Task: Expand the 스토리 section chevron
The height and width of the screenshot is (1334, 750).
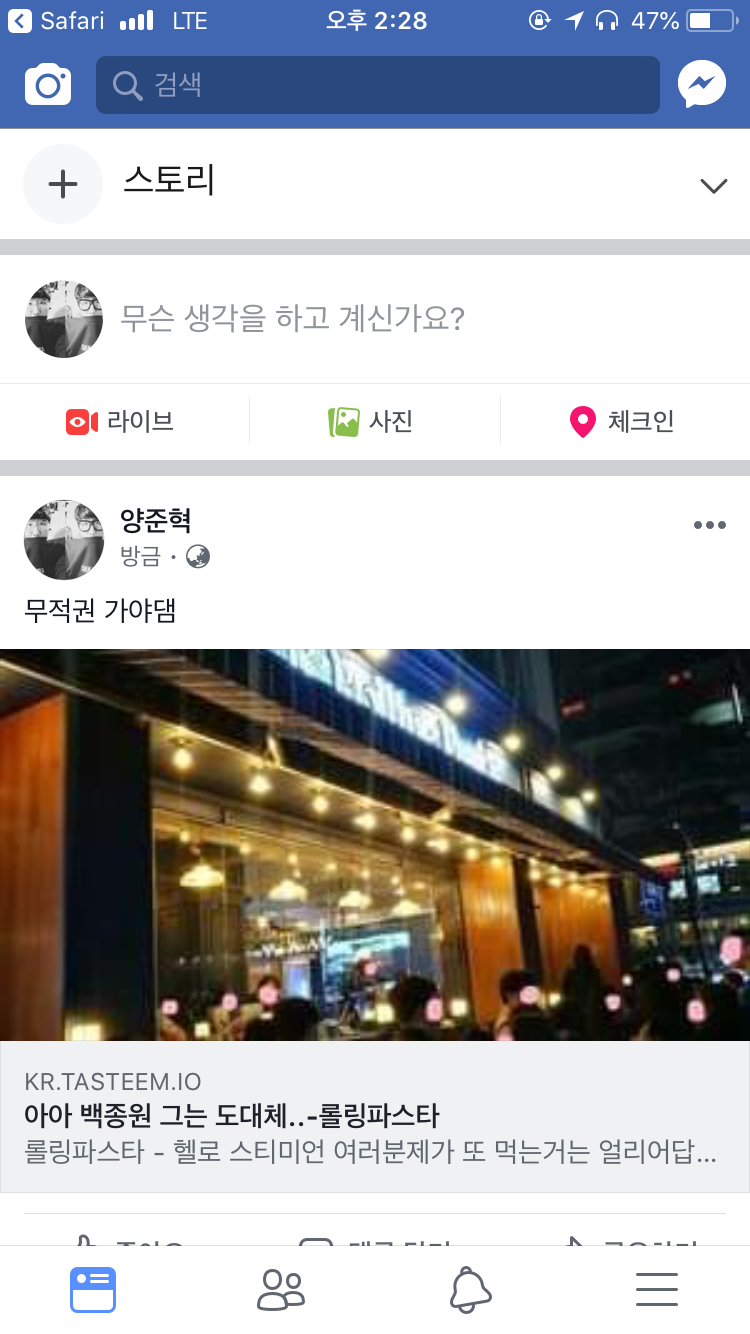Action: point(713,185)
